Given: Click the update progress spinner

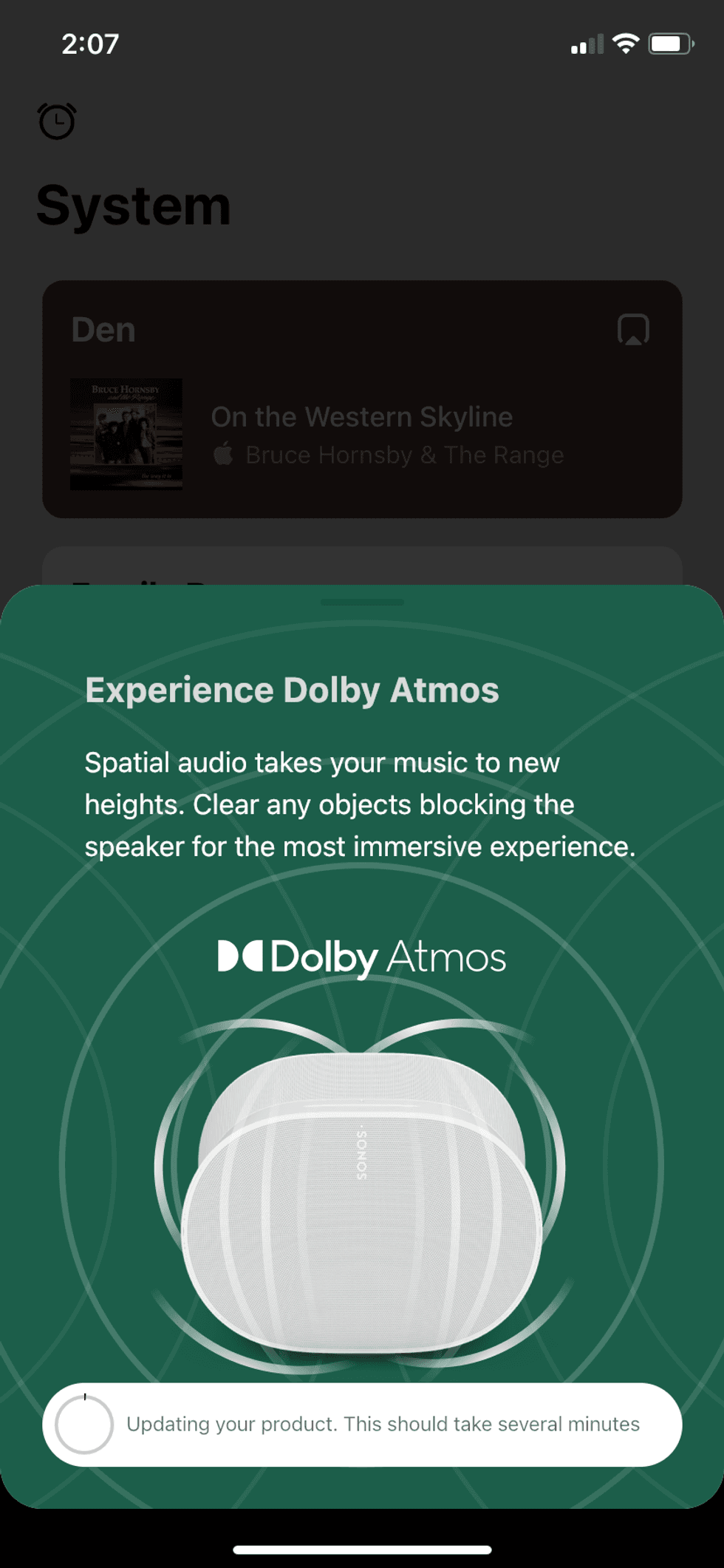Looking at the screenshot, I should 85,1424.
